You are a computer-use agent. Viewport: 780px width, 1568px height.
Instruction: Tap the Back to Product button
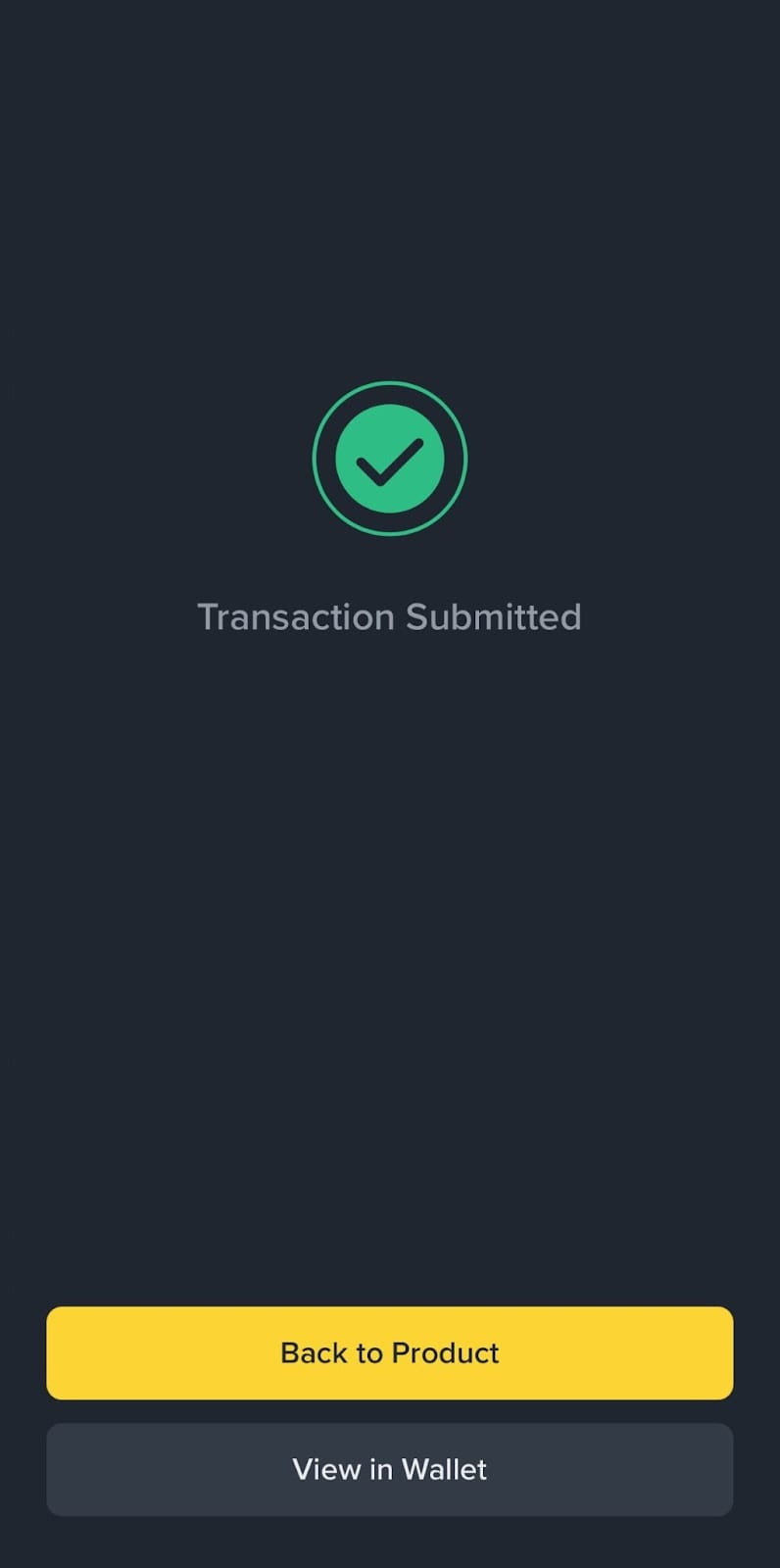[x=390, y=1352]
